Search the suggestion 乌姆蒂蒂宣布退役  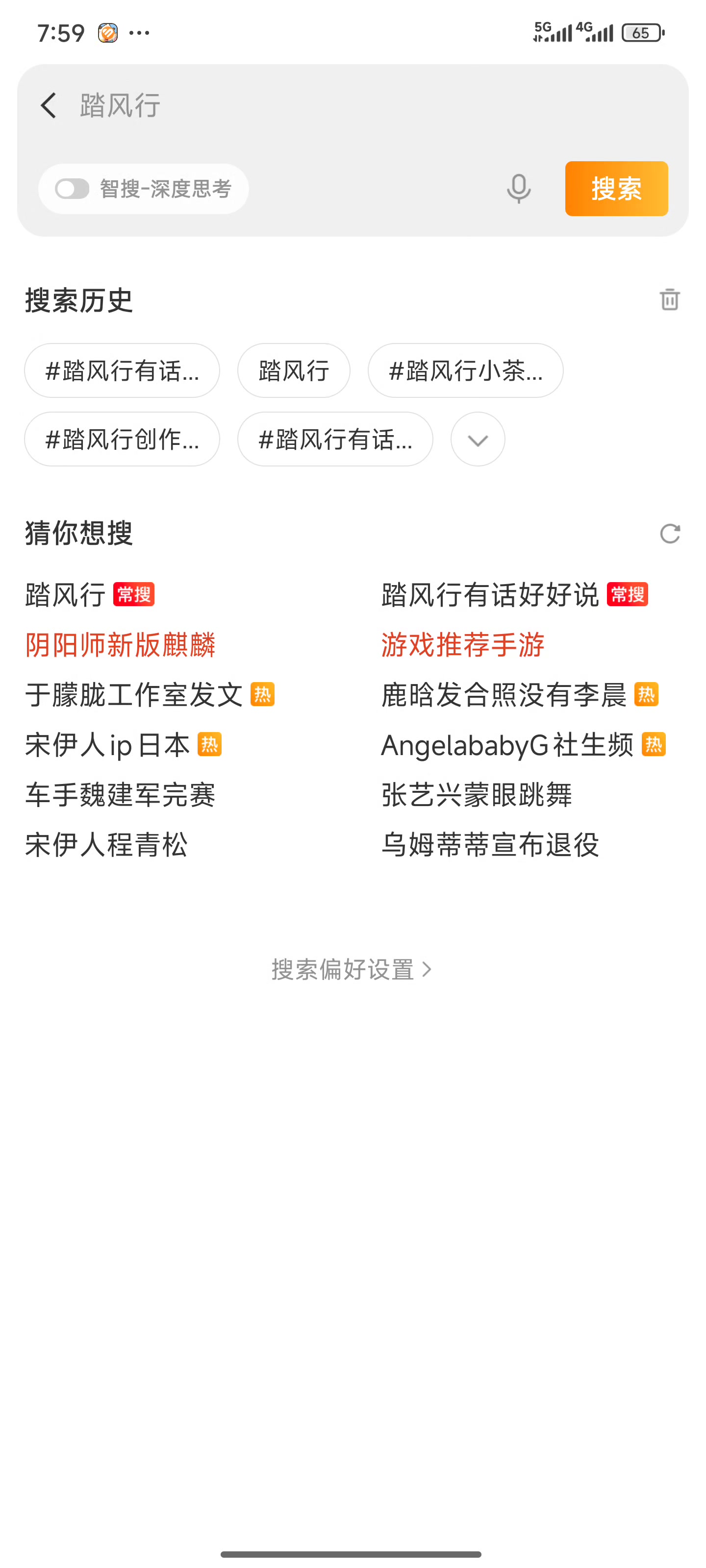pos(490,844)
